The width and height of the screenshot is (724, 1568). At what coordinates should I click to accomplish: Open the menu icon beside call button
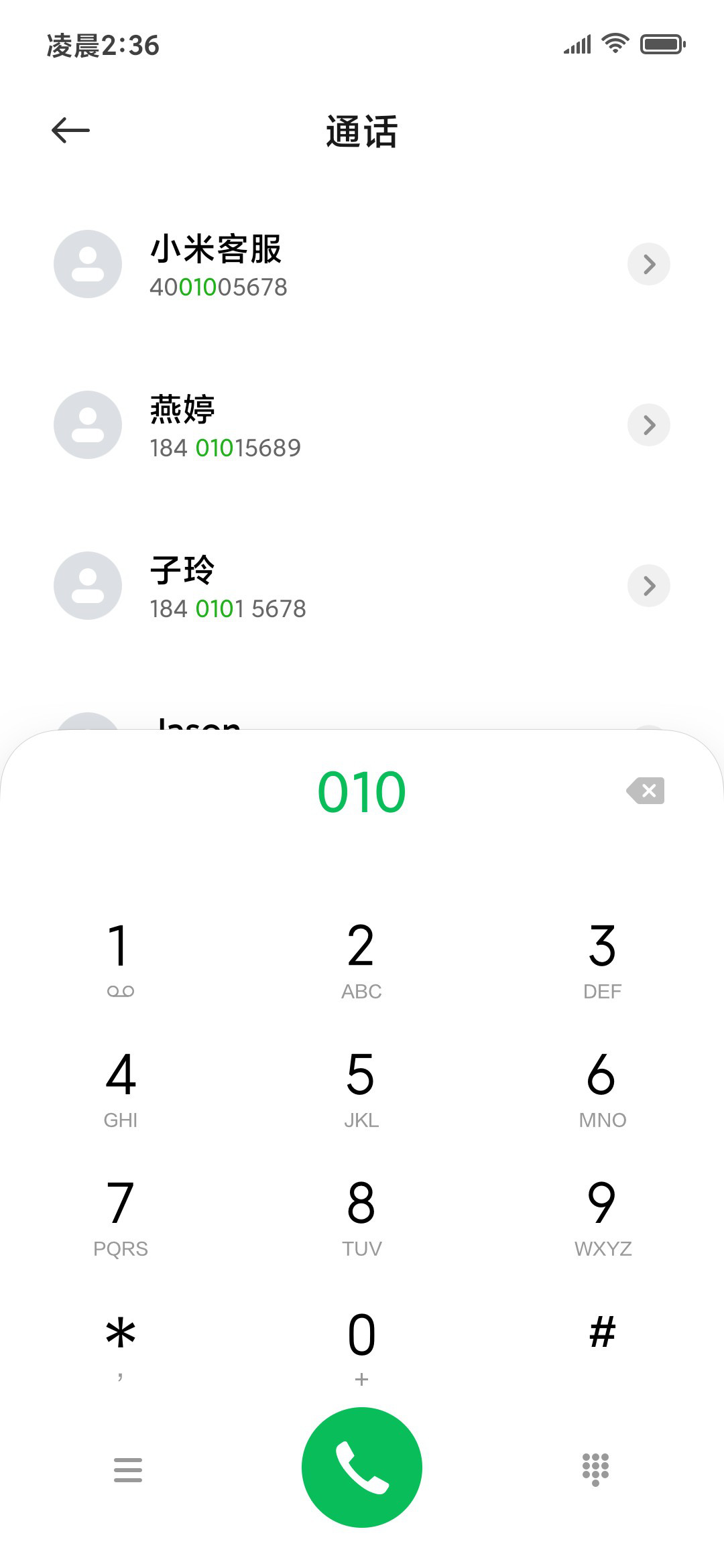[128, 1469]
